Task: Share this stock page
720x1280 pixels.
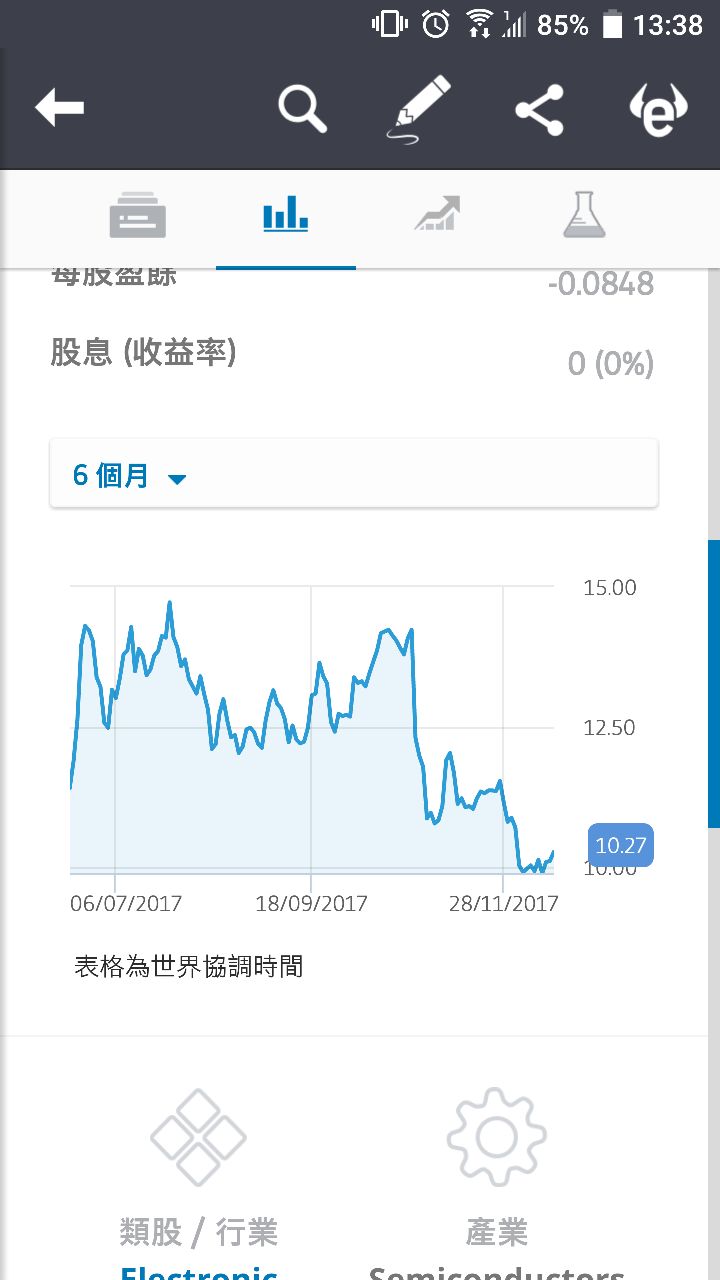Action: (x=539, y=109)
